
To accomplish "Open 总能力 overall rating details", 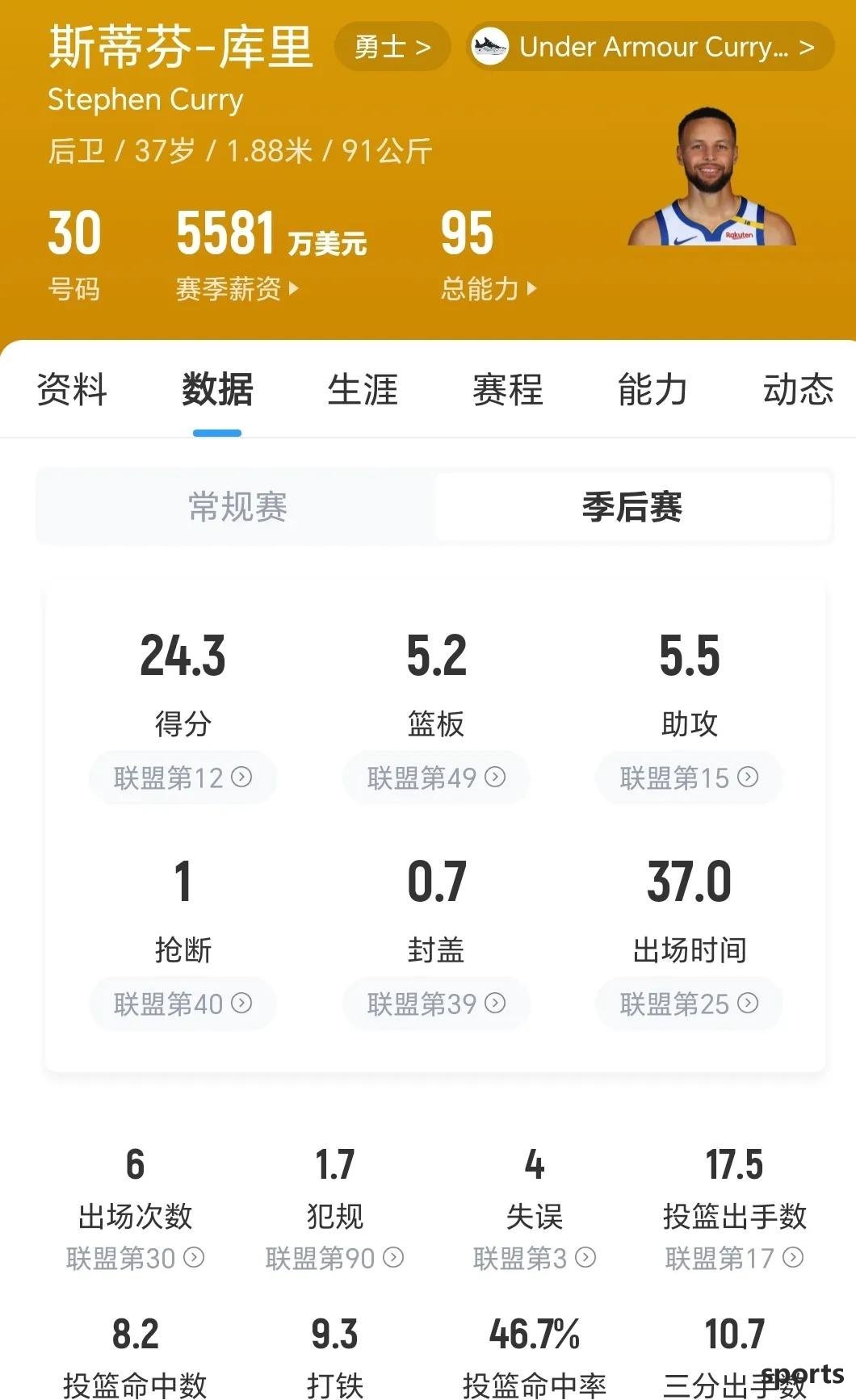I will [488, 288].
